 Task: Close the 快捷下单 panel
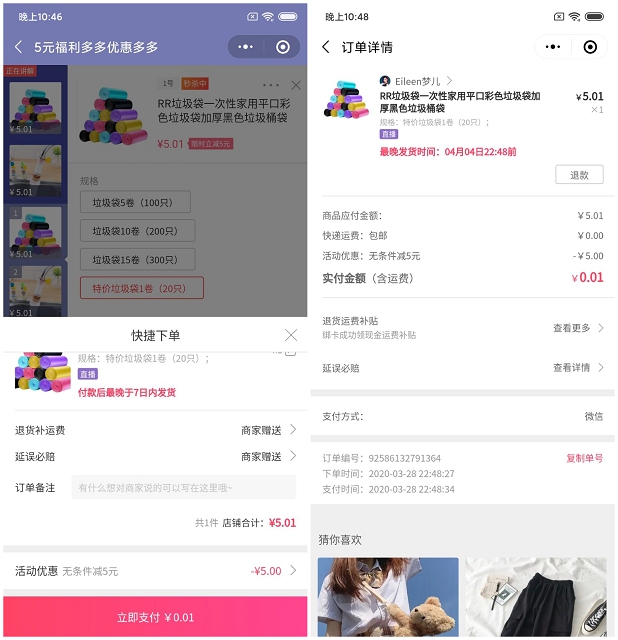[290, 335]
